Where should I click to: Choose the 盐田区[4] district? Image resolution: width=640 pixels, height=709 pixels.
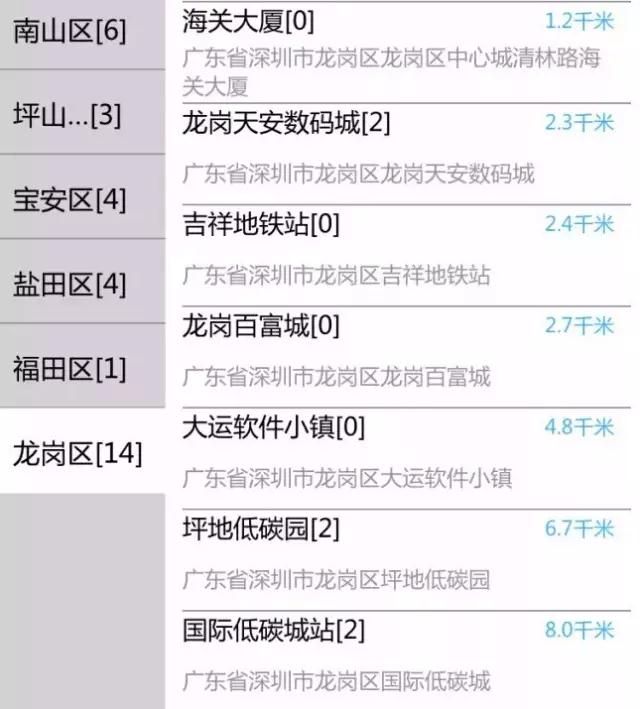(82, 284)
